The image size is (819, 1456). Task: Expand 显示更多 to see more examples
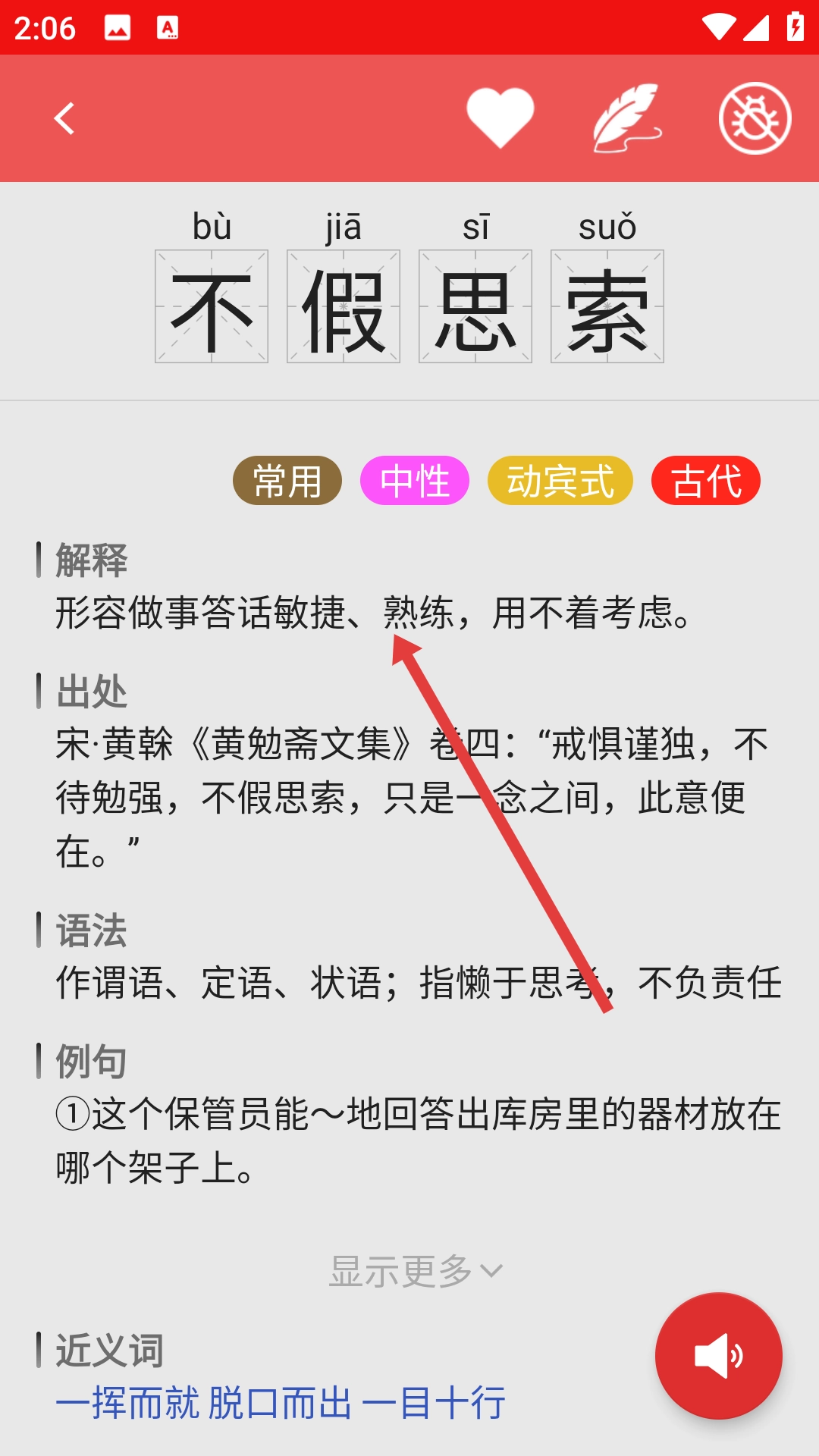[415, 1271]
